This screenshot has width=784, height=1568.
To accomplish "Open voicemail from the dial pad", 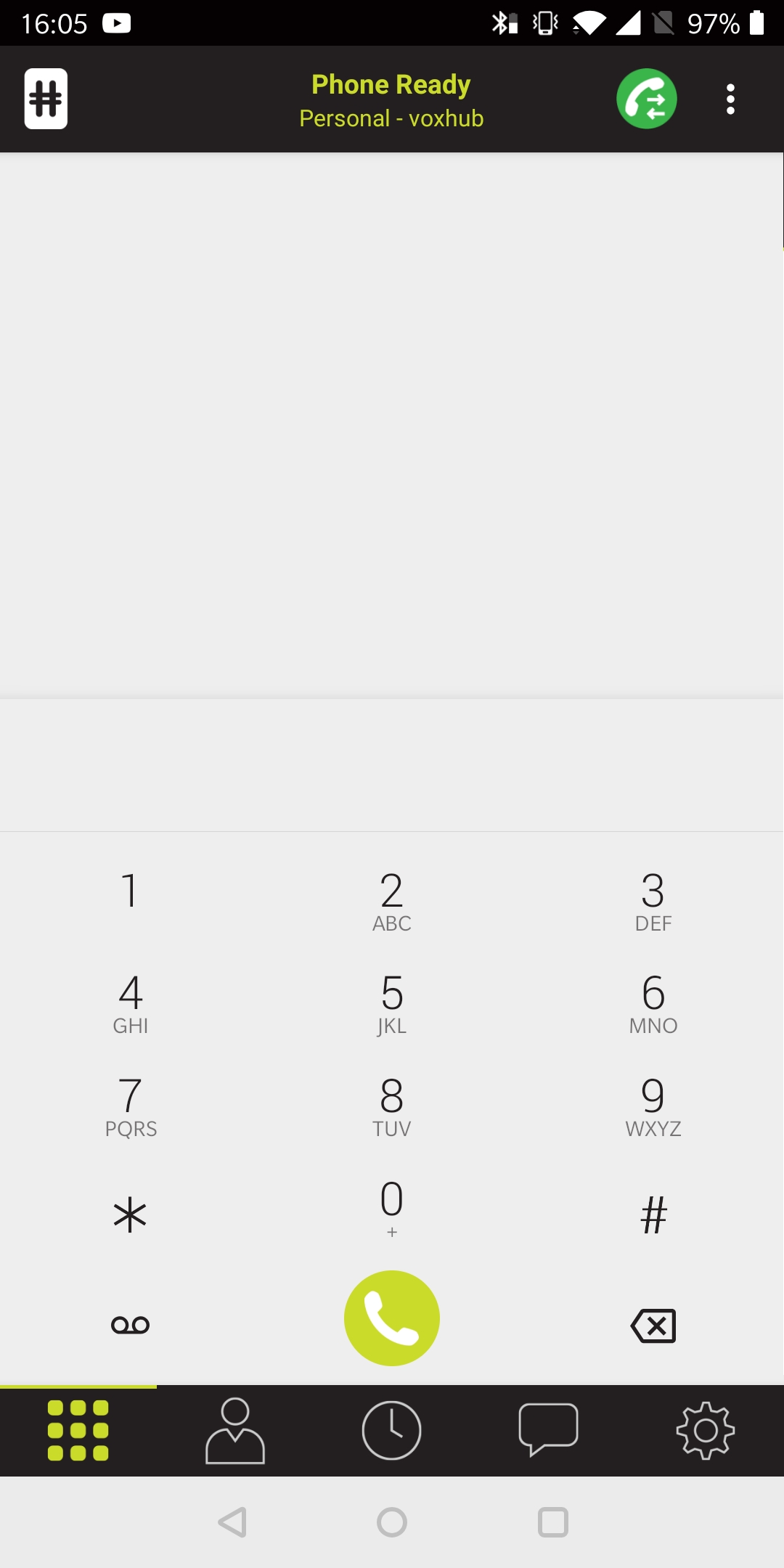I will point(131,1326).
